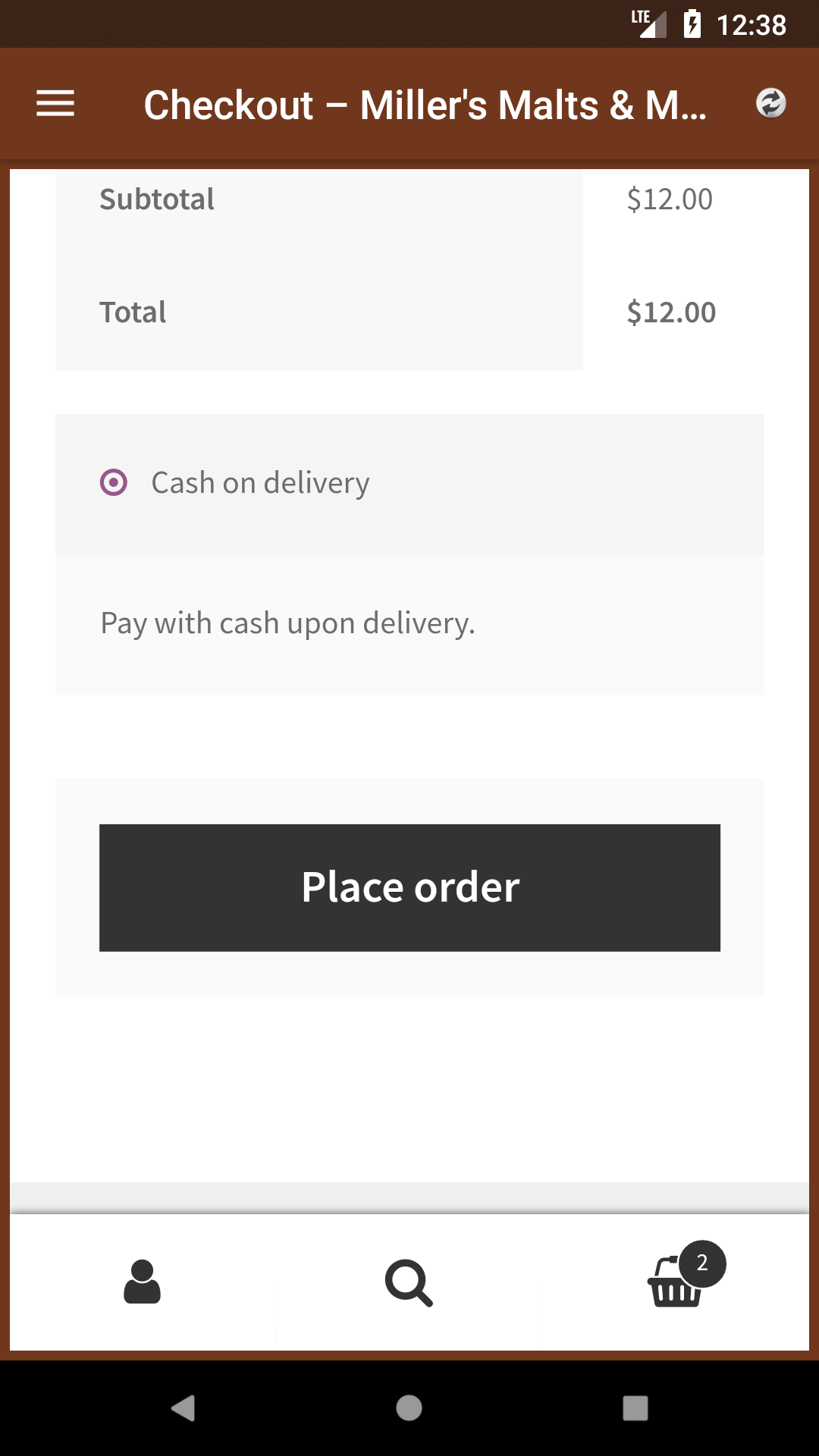The width and height of the screenshot is (819, 1456).
Task: Open the search tab
Action: coord(409,1283)
